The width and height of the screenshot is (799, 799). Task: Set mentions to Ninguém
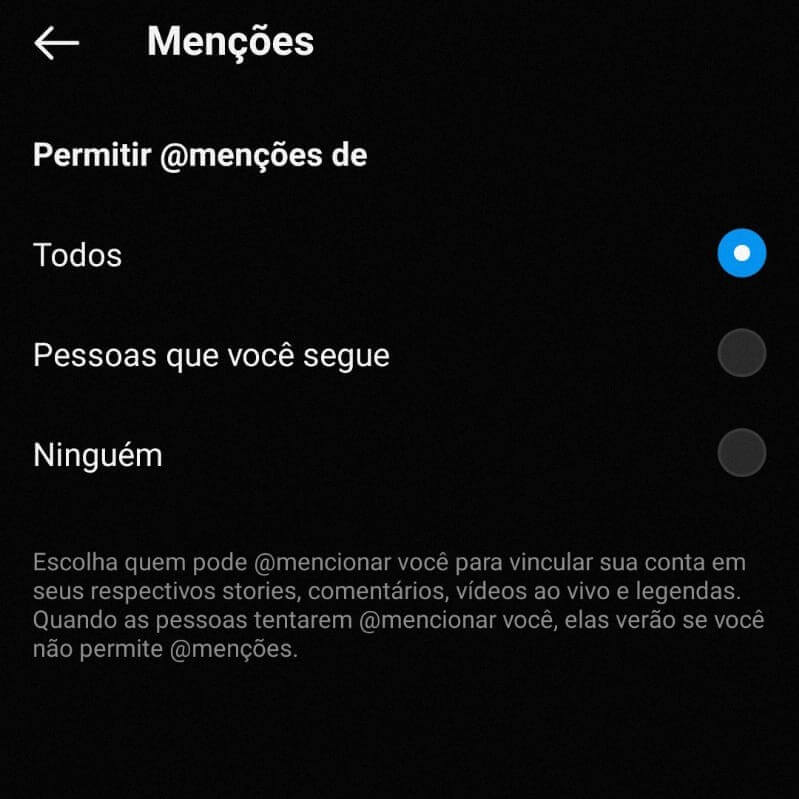tap(741, 454)
